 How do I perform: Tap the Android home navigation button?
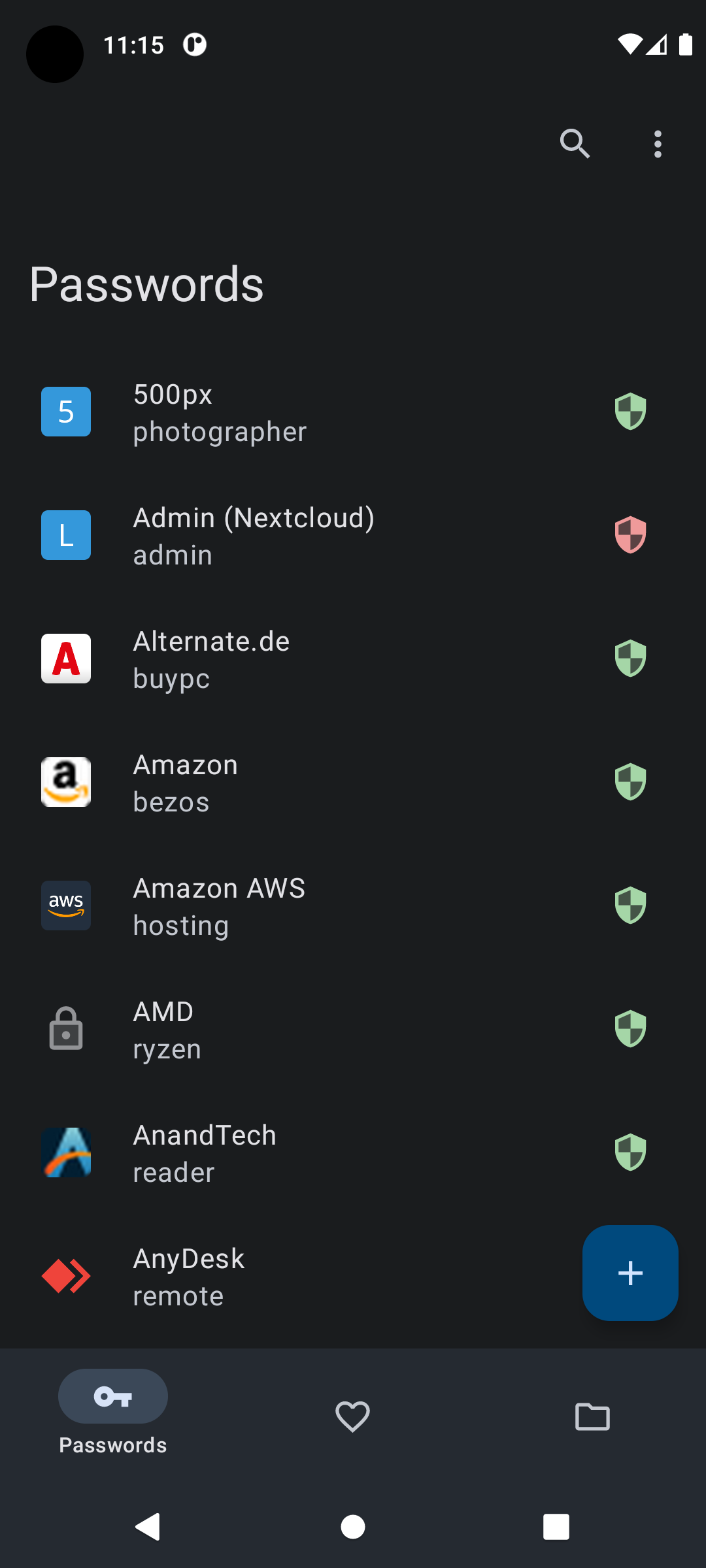pos(353,1527)
